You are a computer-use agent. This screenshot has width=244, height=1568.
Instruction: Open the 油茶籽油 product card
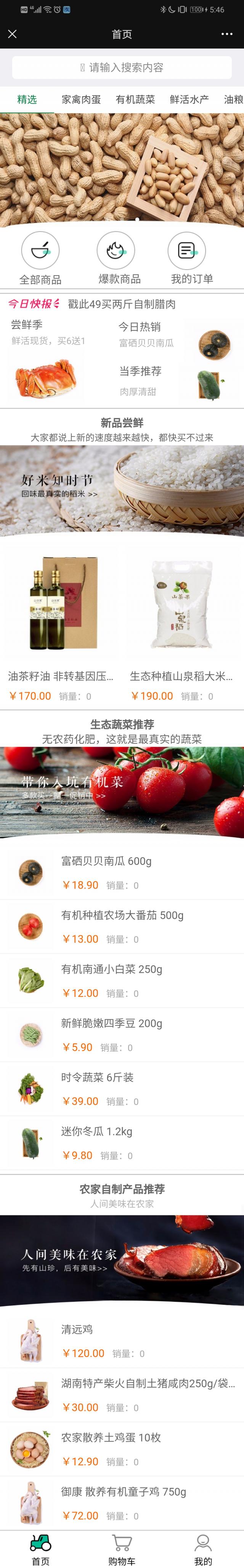click(x=61, y=627)
